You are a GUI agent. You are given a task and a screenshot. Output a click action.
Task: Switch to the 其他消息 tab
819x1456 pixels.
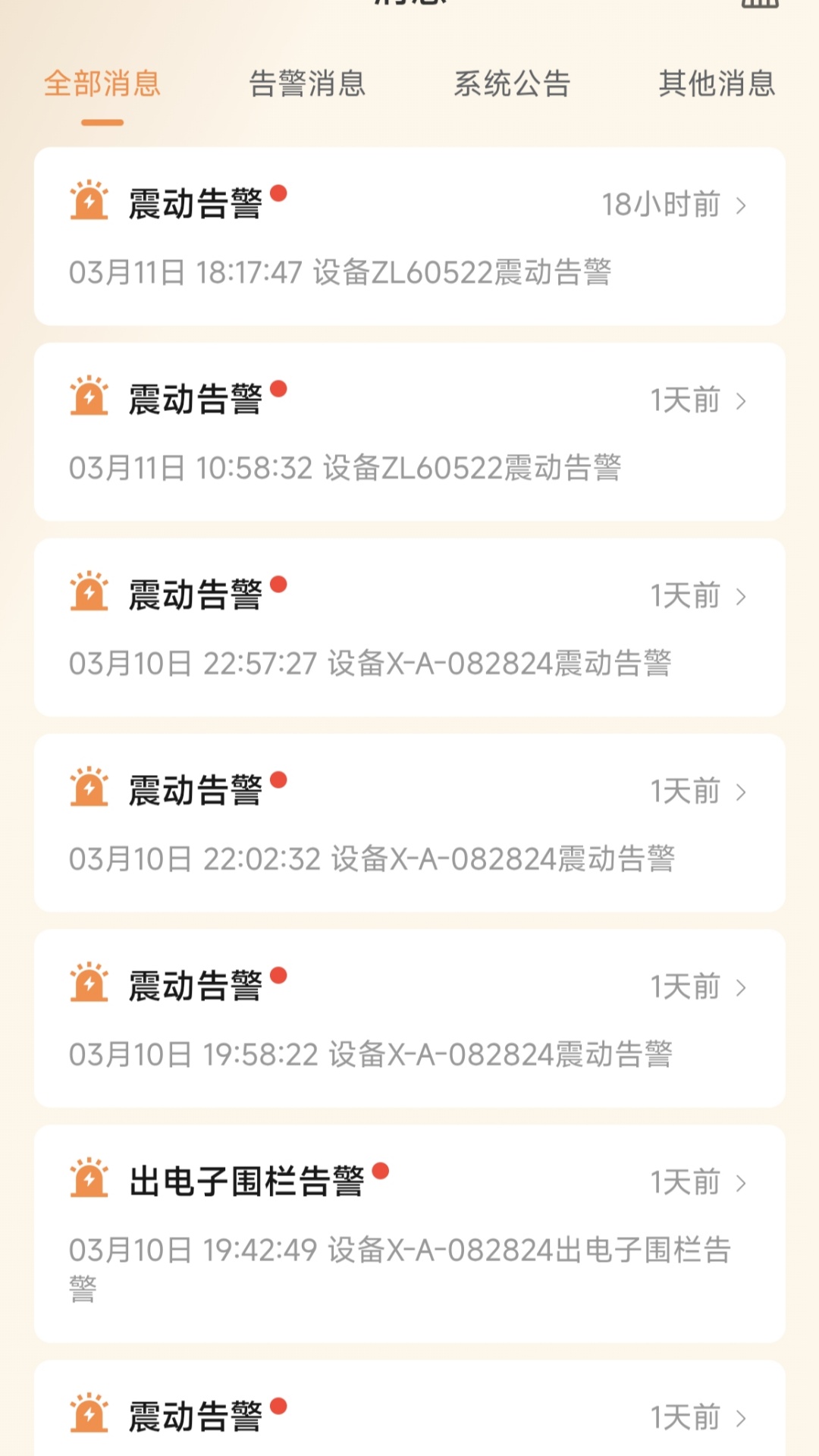[x=717, y=86]
